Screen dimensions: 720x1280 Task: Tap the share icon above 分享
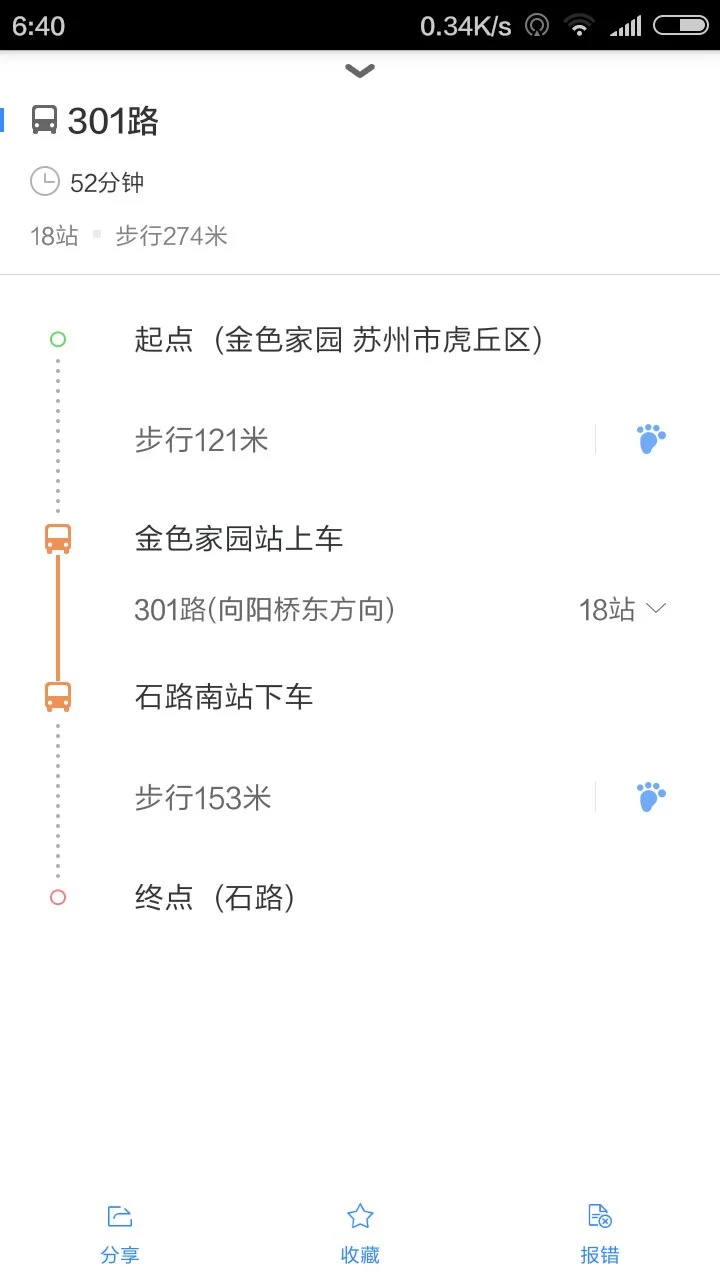pyautogui.click(x=120, y=1215)
